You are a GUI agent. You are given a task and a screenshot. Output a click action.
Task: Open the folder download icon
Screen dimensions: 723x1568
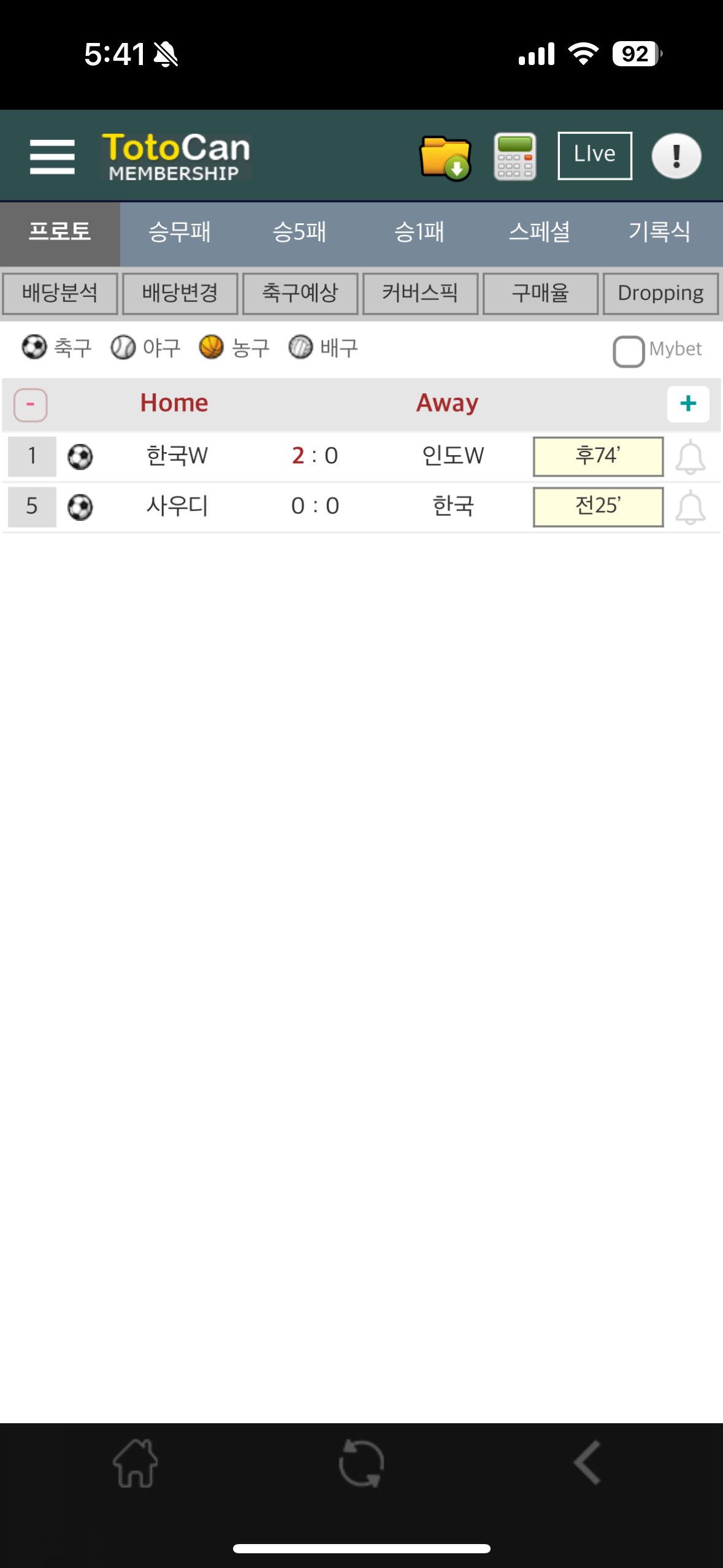tap(445, 157)
